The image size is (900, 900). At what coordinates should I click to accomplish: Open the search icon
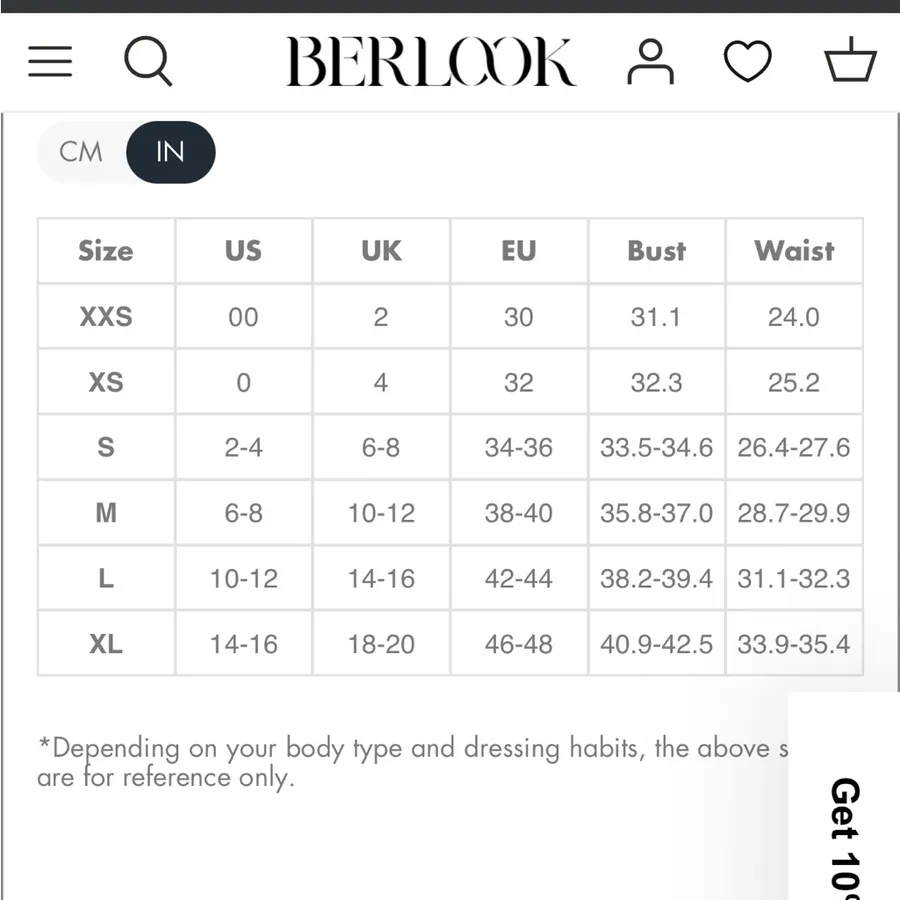(x=148, y=61)
